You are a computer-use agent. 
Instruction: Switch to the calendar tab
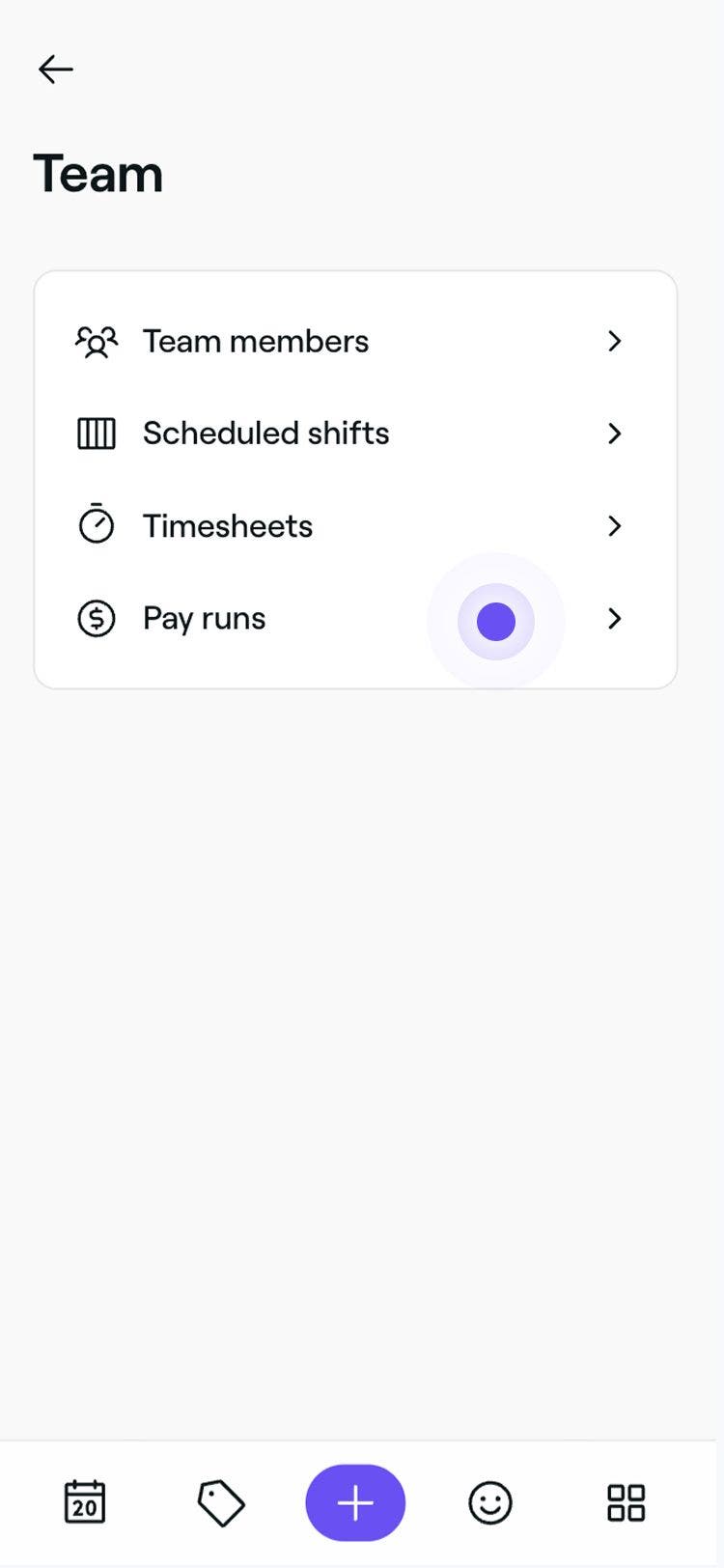(85, 1503)
